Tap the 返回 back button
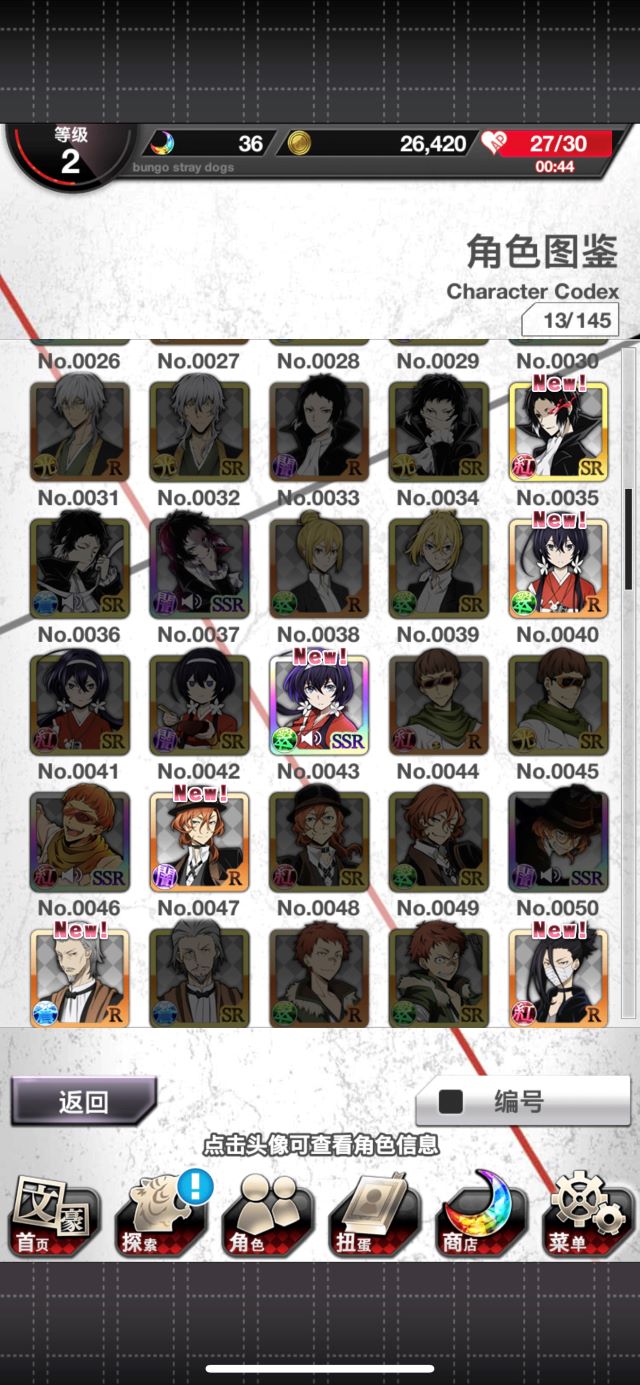Viewport: 640px width, 1385px height. point(84,1101)
